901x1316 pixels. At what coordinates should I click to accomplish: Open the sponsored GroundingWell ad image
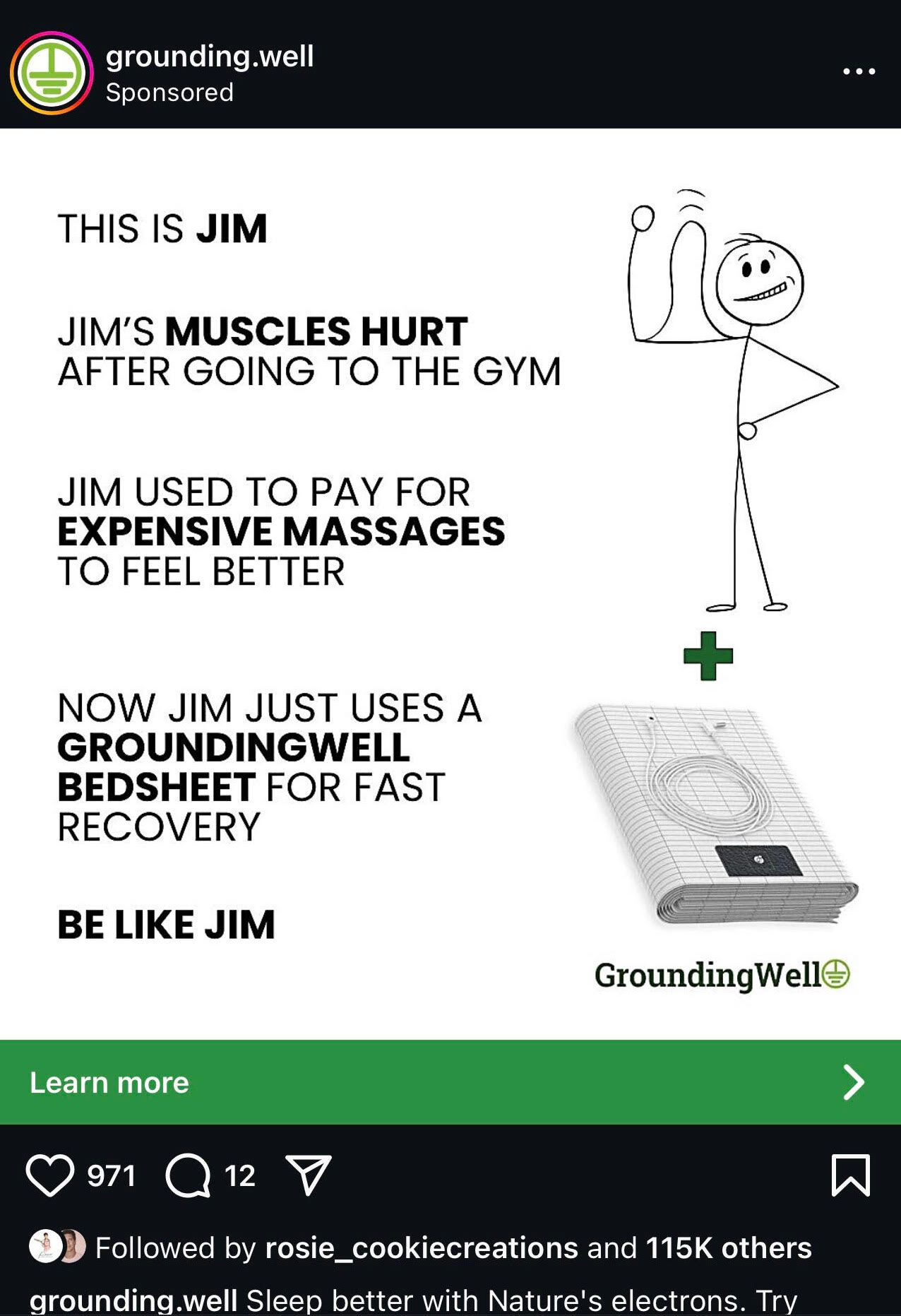pyautogui.click(x=450, y=583)
